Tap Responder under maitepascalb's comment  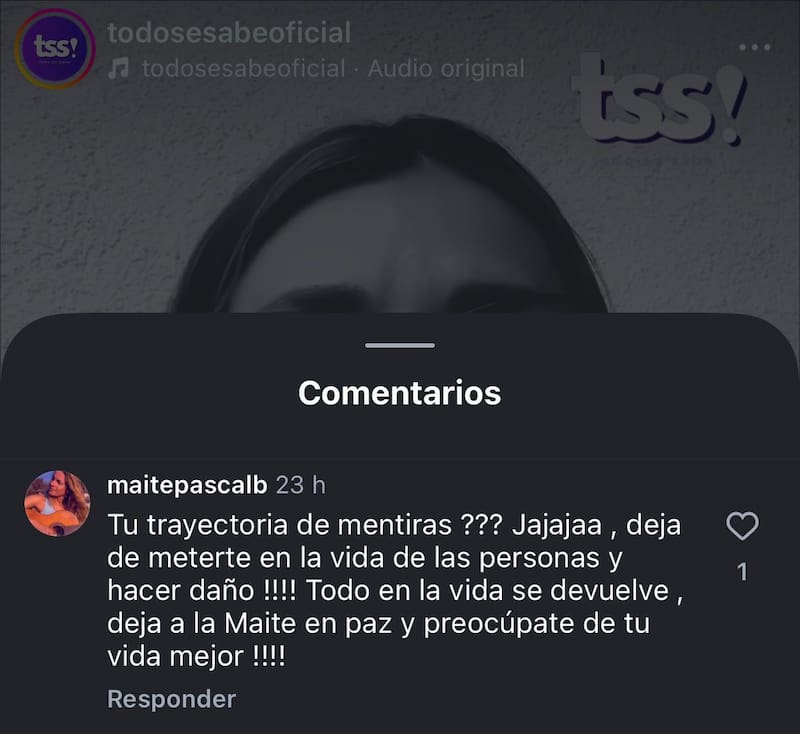point(171,699)
